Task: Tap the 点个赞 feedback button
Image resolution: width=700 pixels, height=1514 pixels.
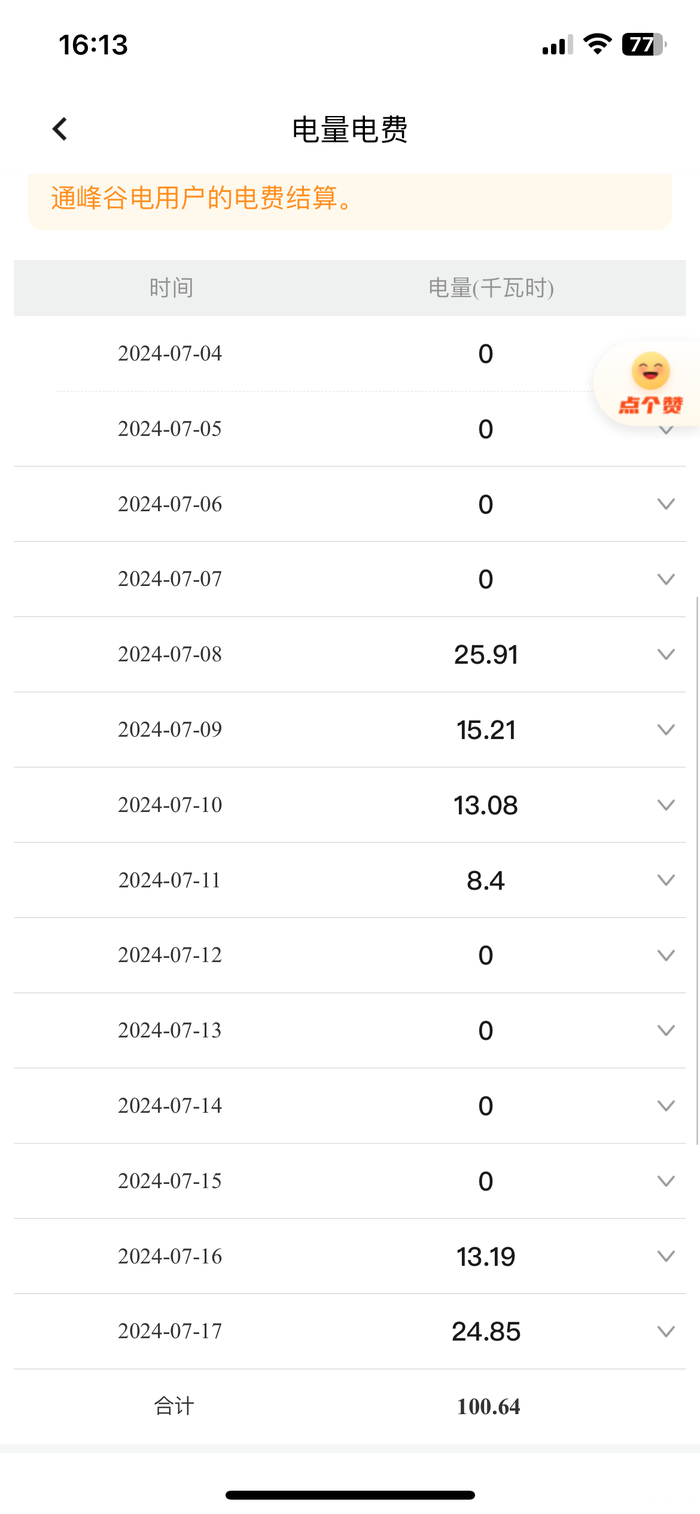Action: [x=650, y=384]
